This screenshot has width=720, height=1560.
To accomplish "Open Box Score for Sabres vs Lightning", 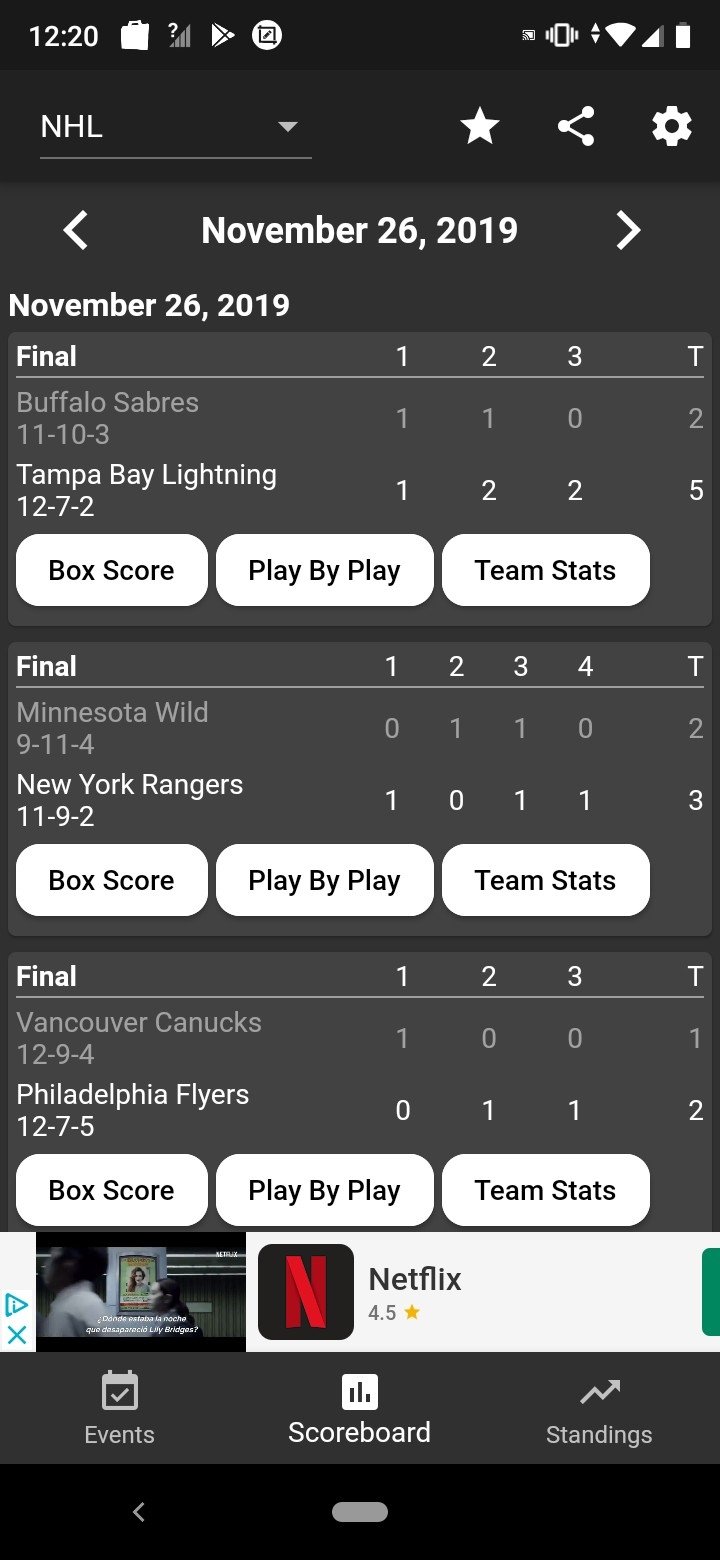I will pos(112,570).
